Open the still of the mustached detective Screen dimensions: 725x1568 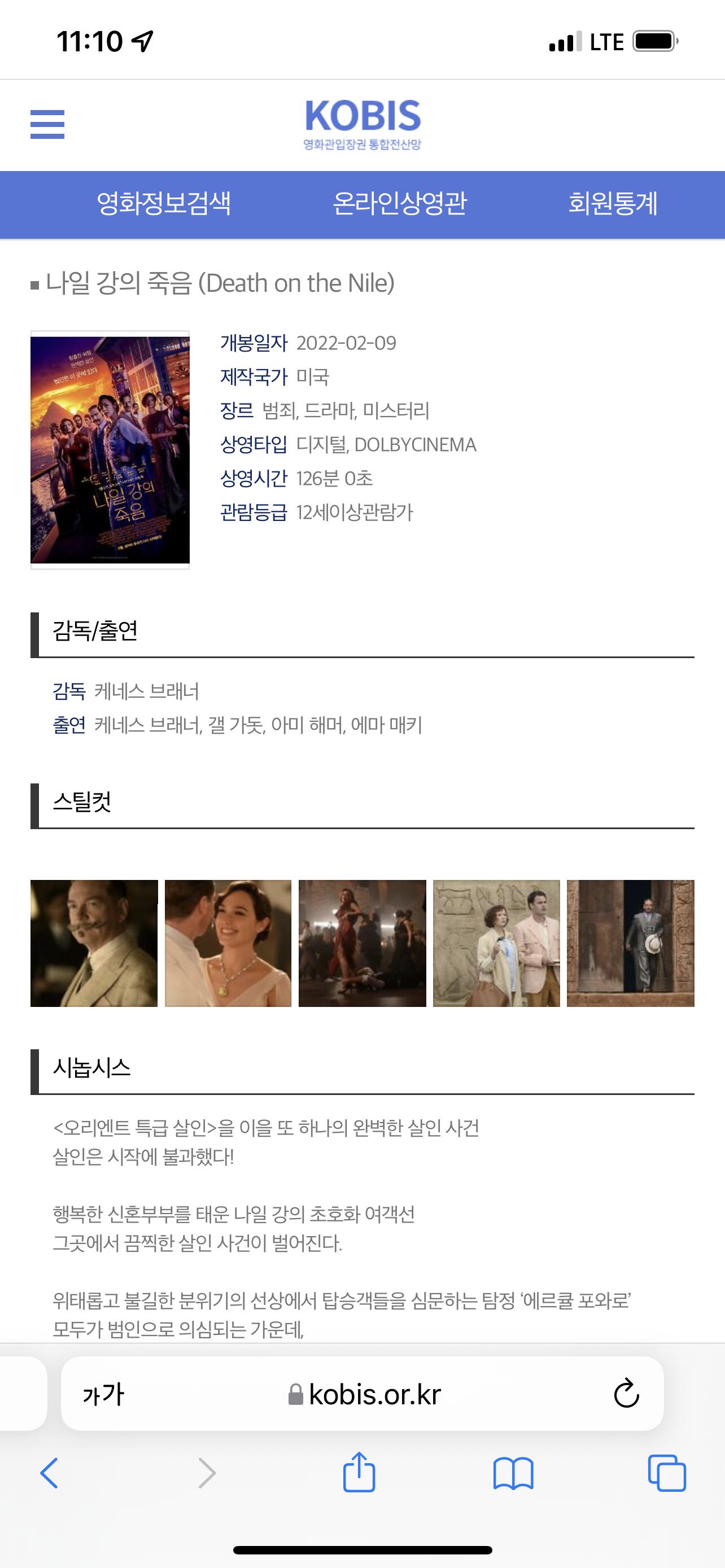[94, 943]
